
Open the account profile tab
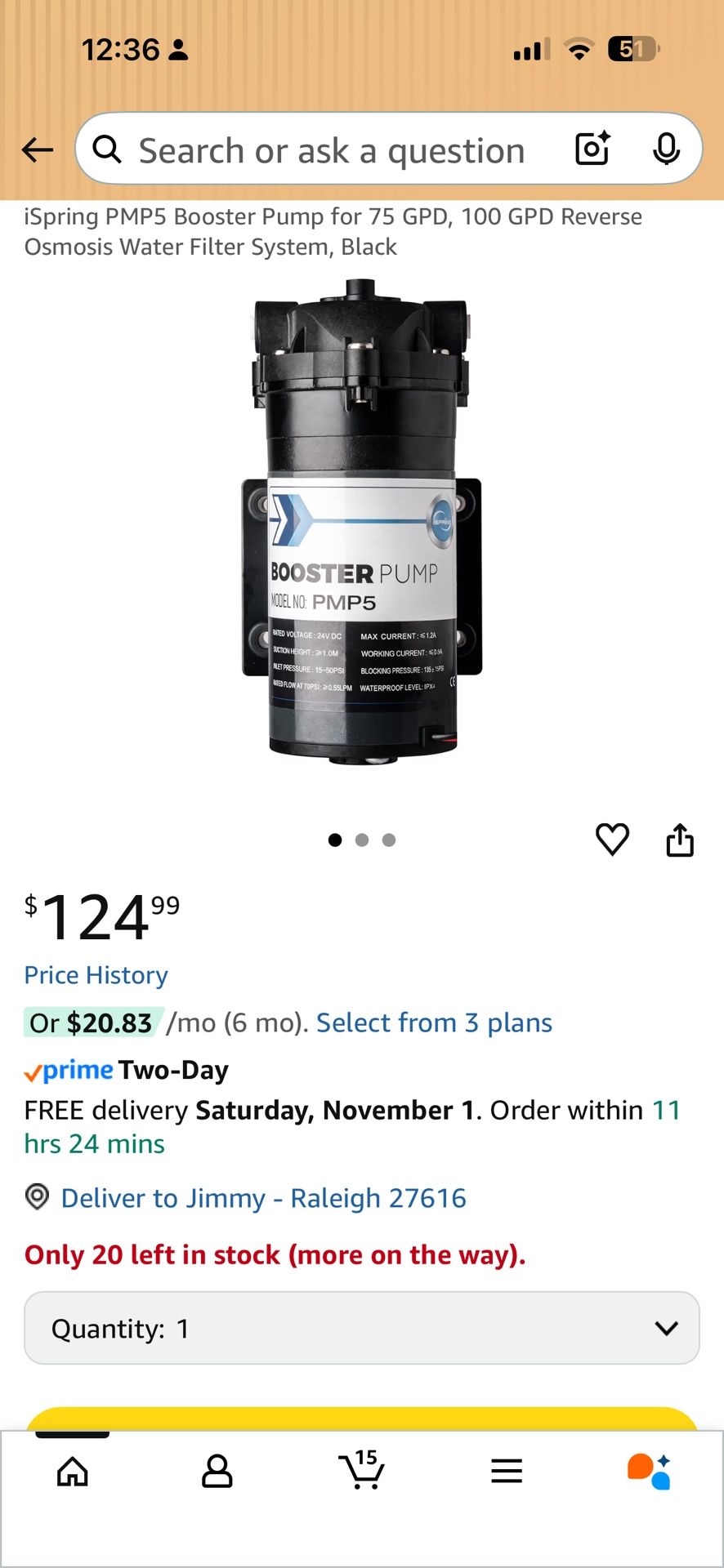pyautogui.click(x=217, y=1472)
